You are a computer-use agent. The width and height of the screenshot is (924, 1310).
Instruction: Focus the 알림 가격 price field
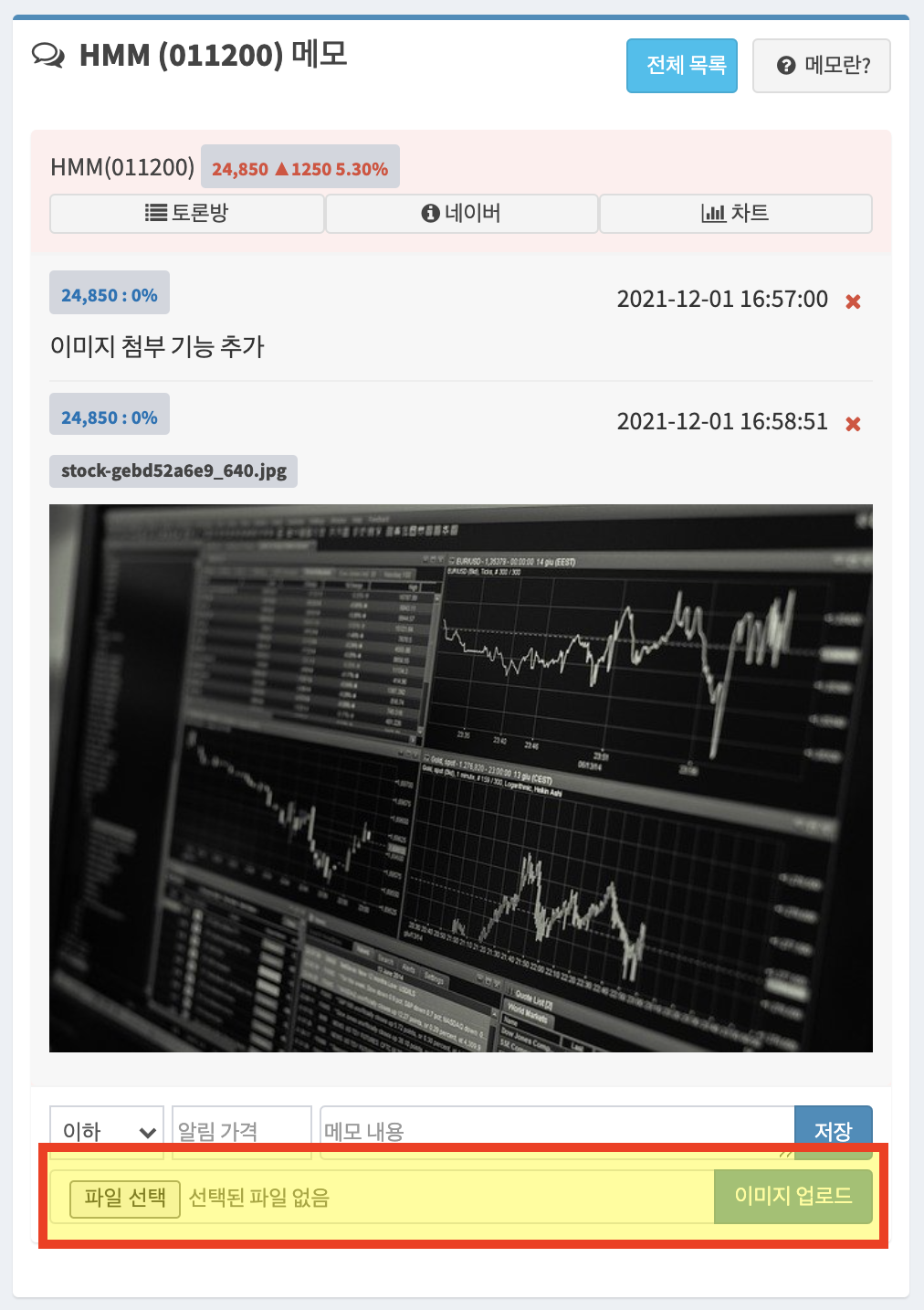[241, 1130]
